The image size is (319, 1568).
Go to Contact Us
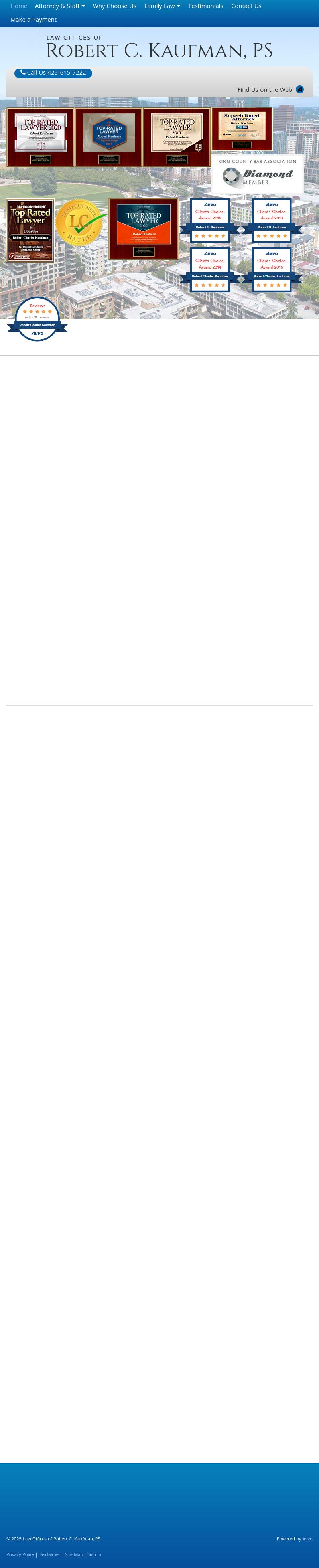point(246,6)
